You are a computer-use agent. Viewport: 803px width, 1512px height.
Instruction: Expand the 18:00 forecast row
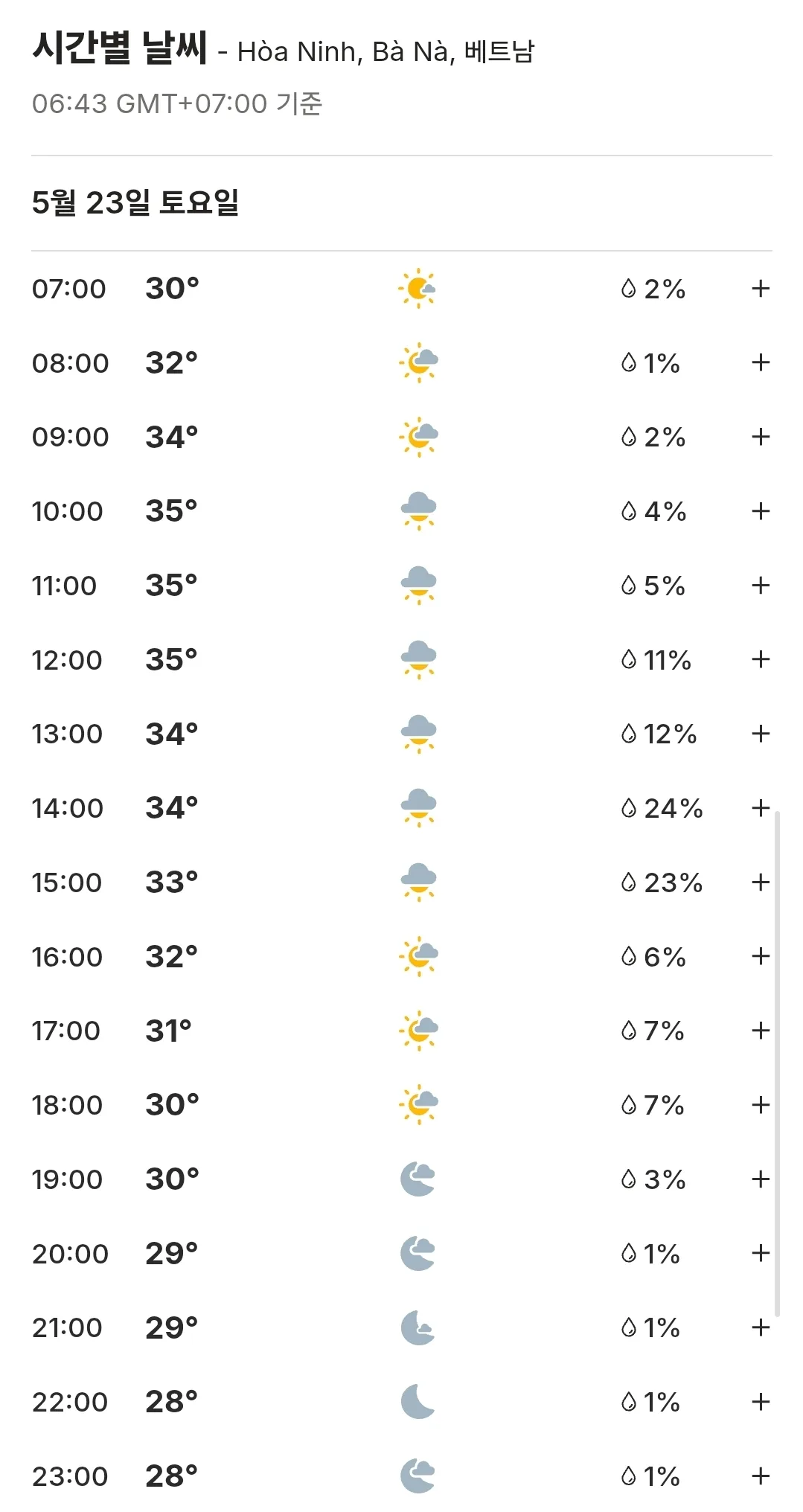coord(760,1105)
